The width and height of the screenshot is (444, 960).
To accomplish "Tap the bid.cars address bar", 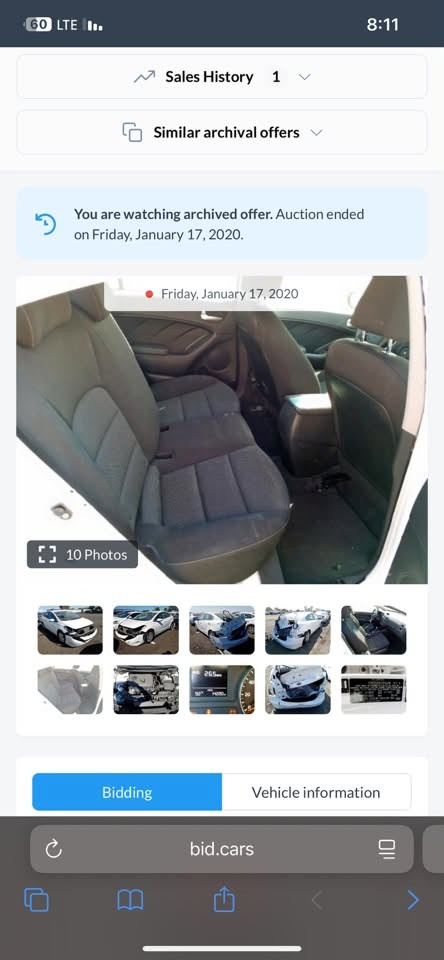I will (222, 849).
